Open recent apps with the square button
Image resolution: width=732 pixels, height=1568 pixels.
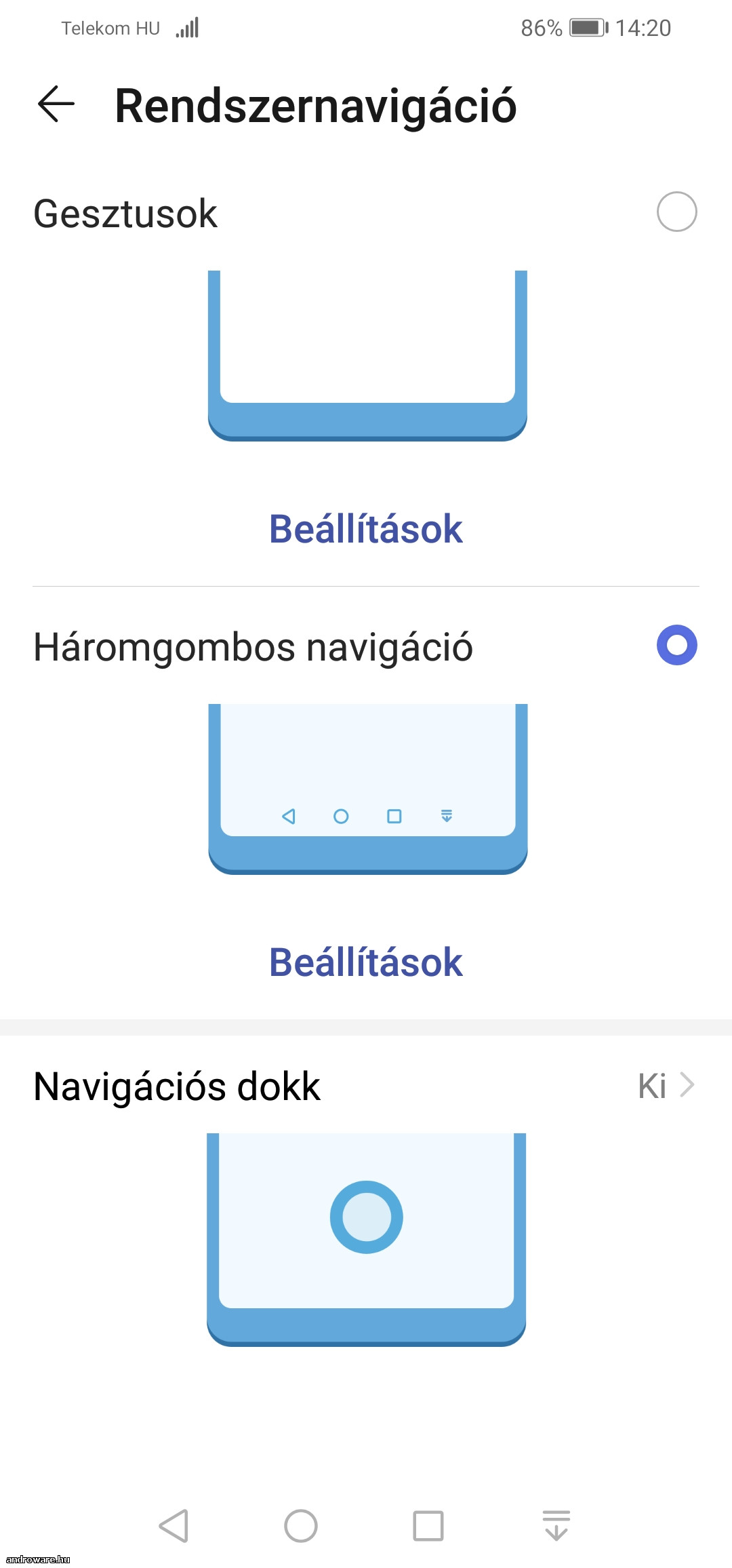point(428,1526)
